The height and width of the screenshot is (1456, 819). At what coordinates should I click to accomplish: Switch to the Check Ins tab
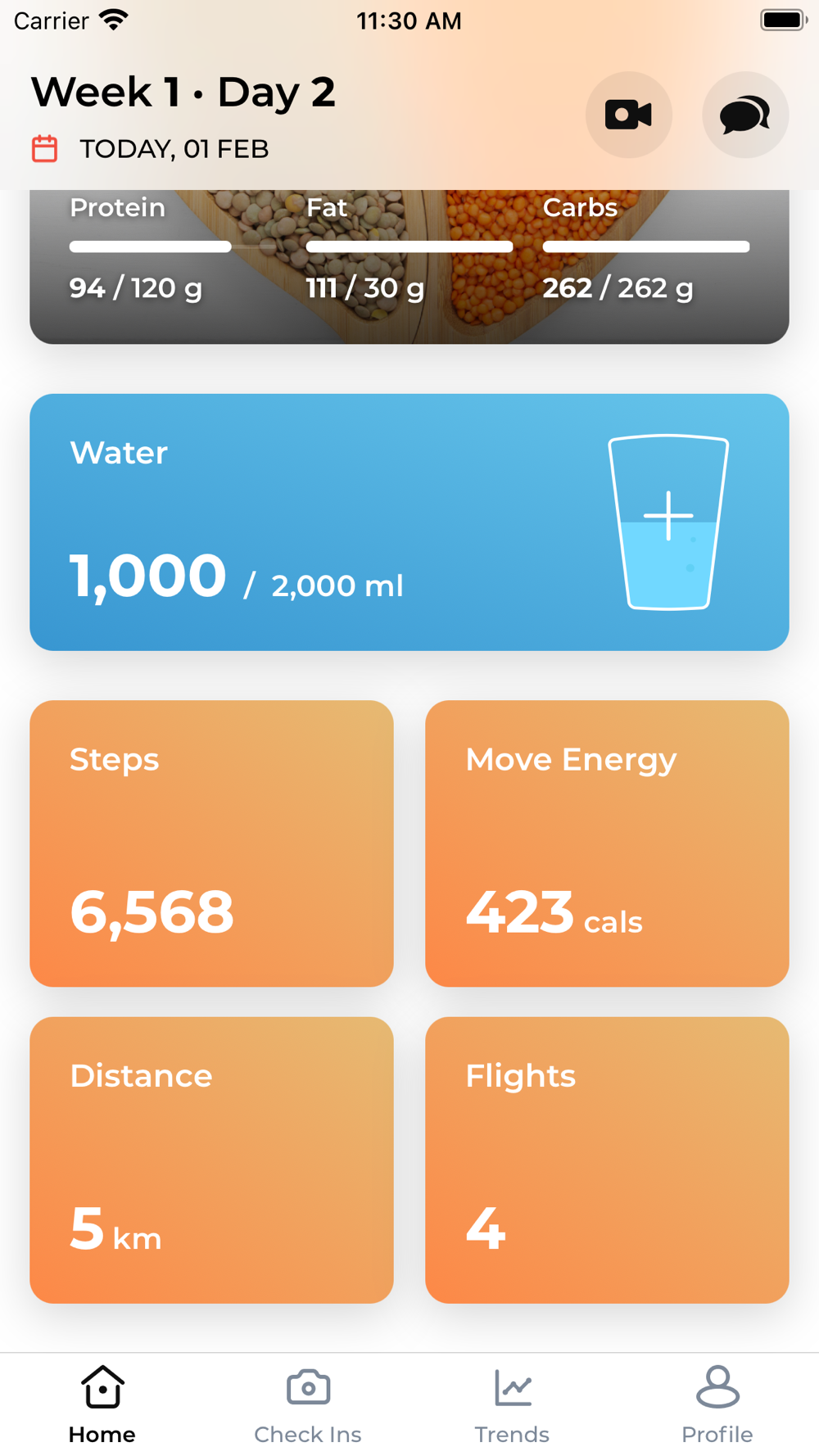(308, 1405)
